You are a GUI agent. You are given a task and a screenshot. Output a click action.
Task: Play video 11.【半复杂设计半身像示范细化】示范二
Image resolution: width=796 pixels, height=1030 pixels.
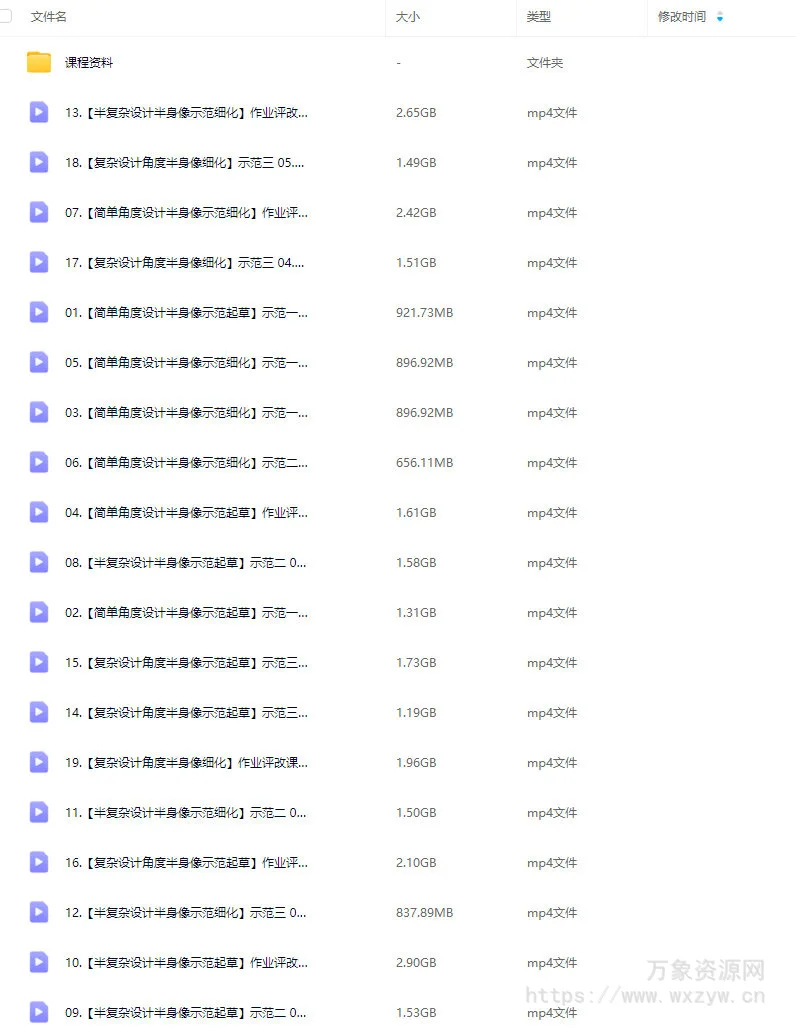point(186,813)
